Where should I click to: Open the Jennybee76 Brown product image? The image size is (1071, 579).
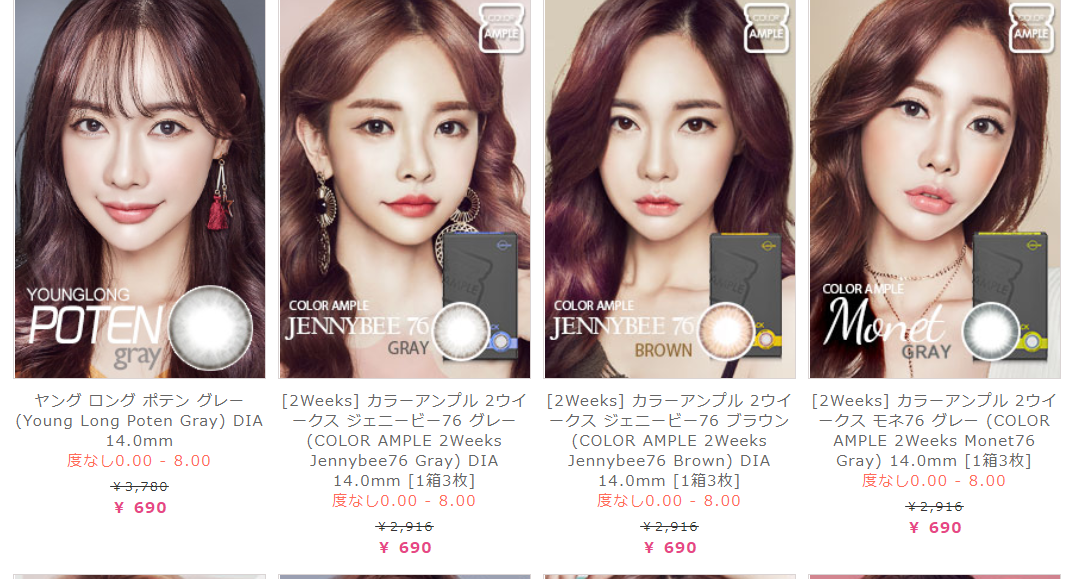point(670,188)
